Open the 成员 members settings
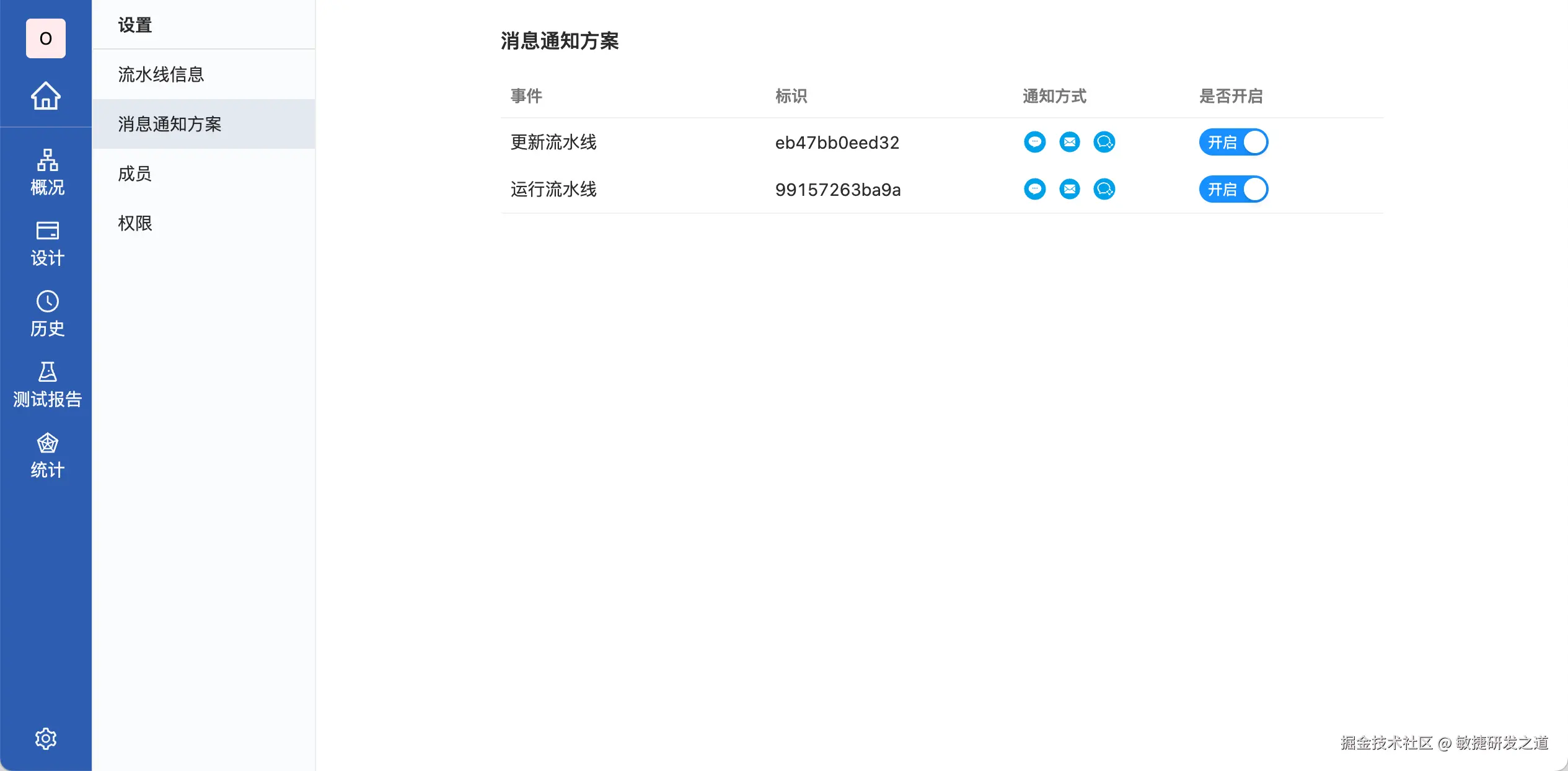The image size is (1568, 771). click(135, 174)
